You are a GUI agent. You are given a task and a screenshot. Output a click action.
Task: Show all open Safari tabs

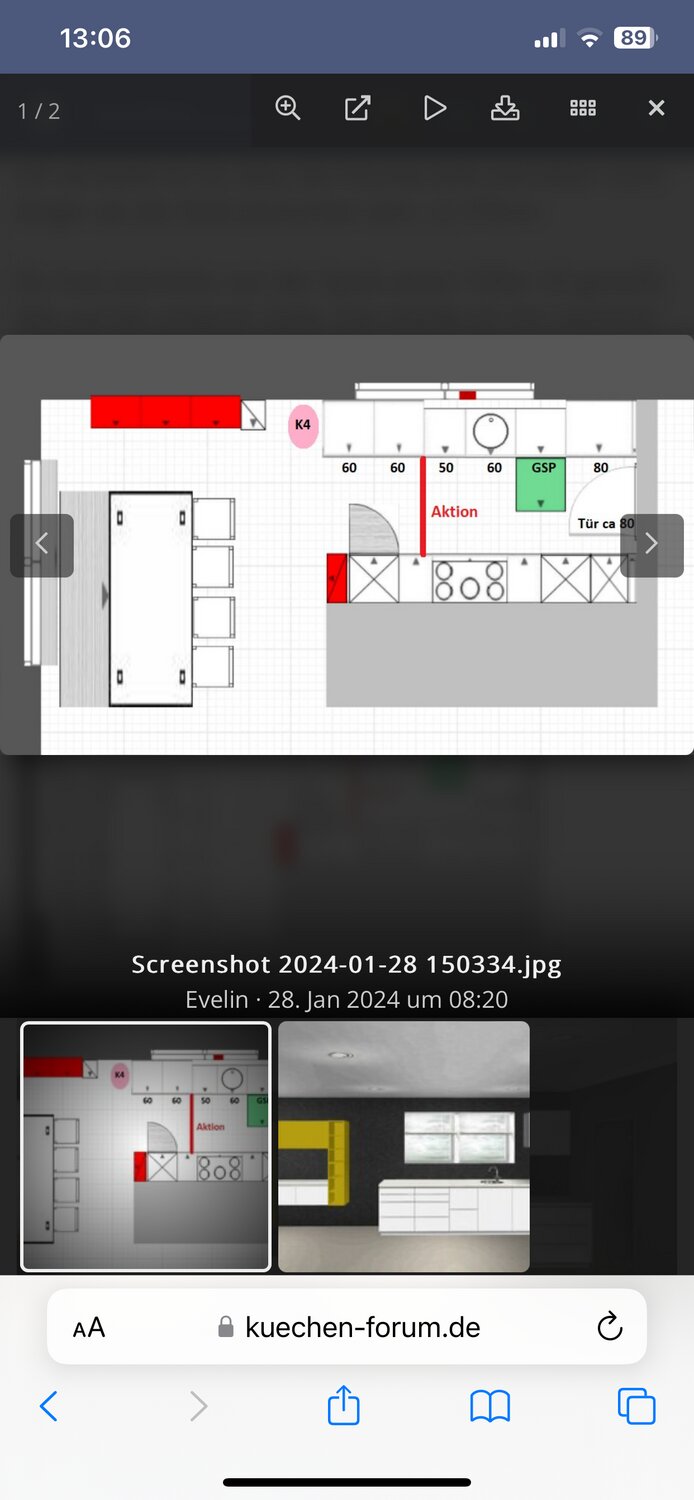pos(636,1407)
